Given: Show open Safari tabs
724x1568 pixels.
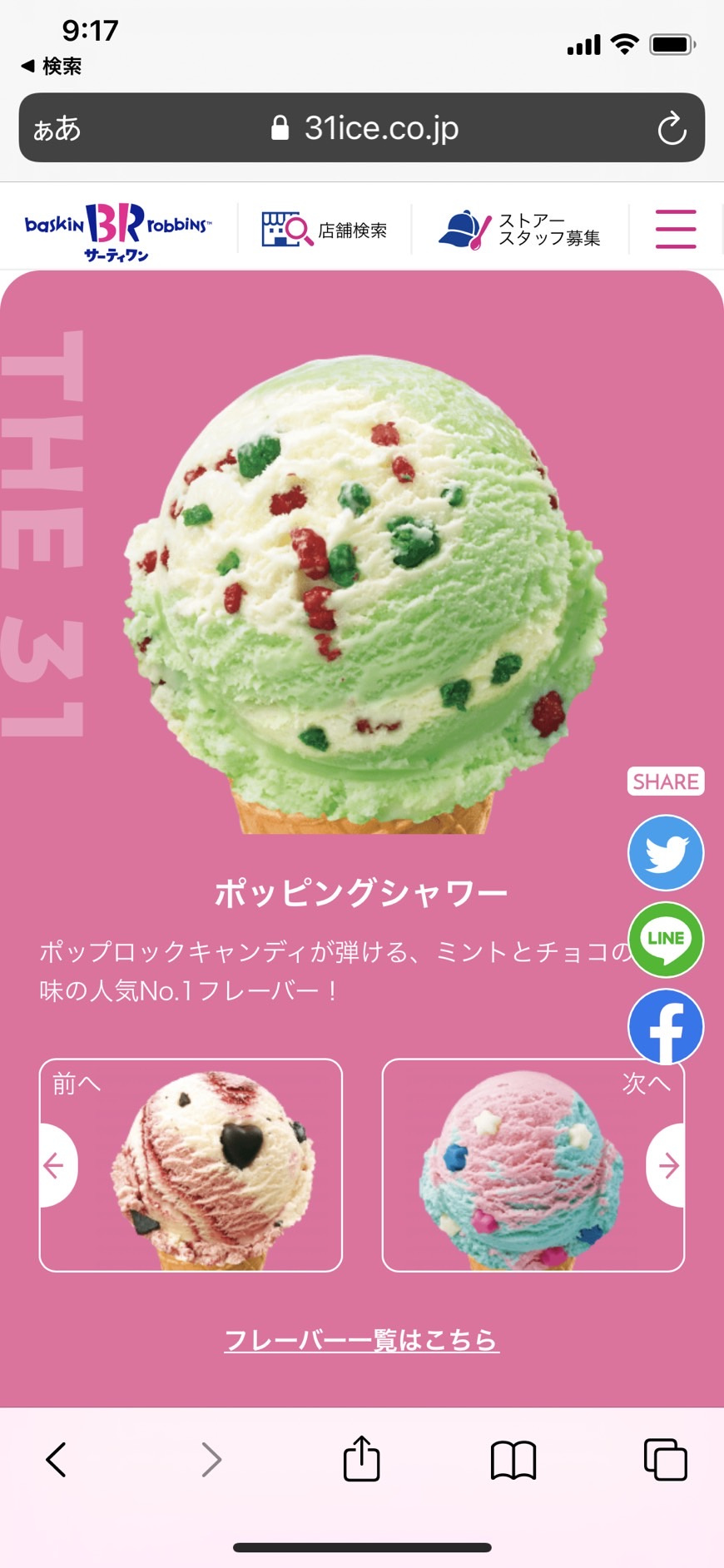Looking at the screenshot, I should point(665,1459).
